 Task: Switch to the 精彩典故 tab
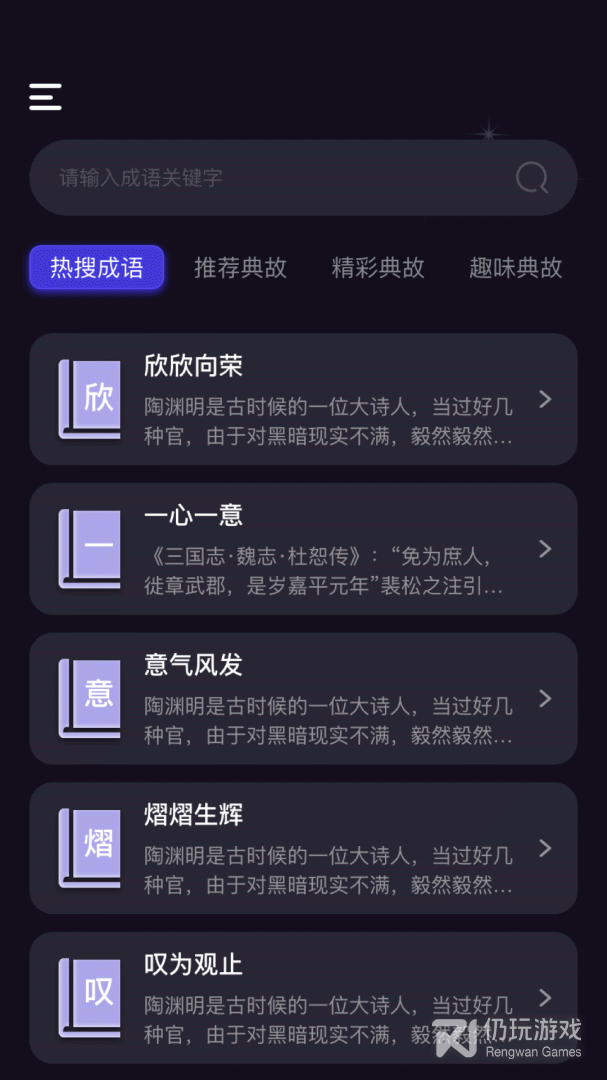[378, 268]
